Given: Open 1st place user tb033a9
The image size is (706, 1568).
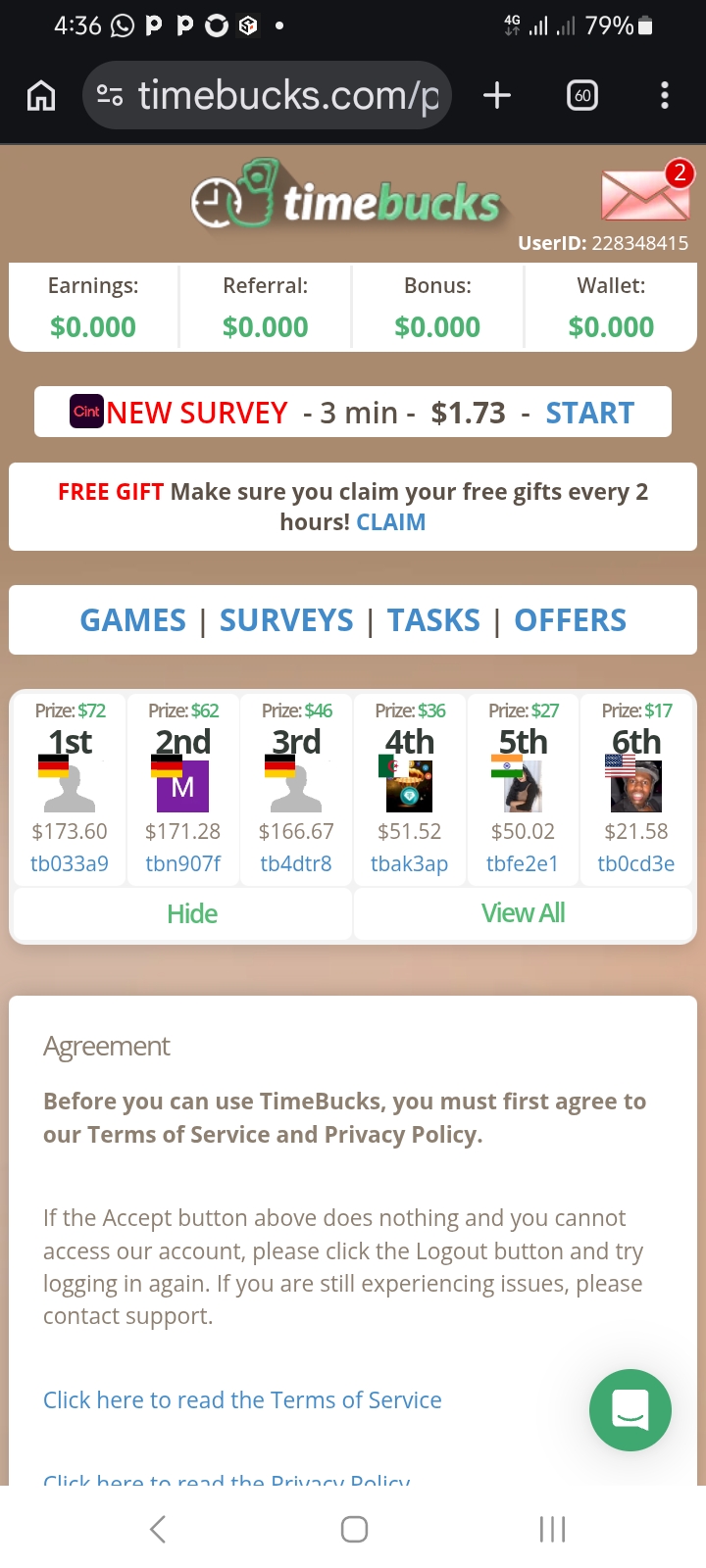Looking at the screenshot, I should coord(70,863).
